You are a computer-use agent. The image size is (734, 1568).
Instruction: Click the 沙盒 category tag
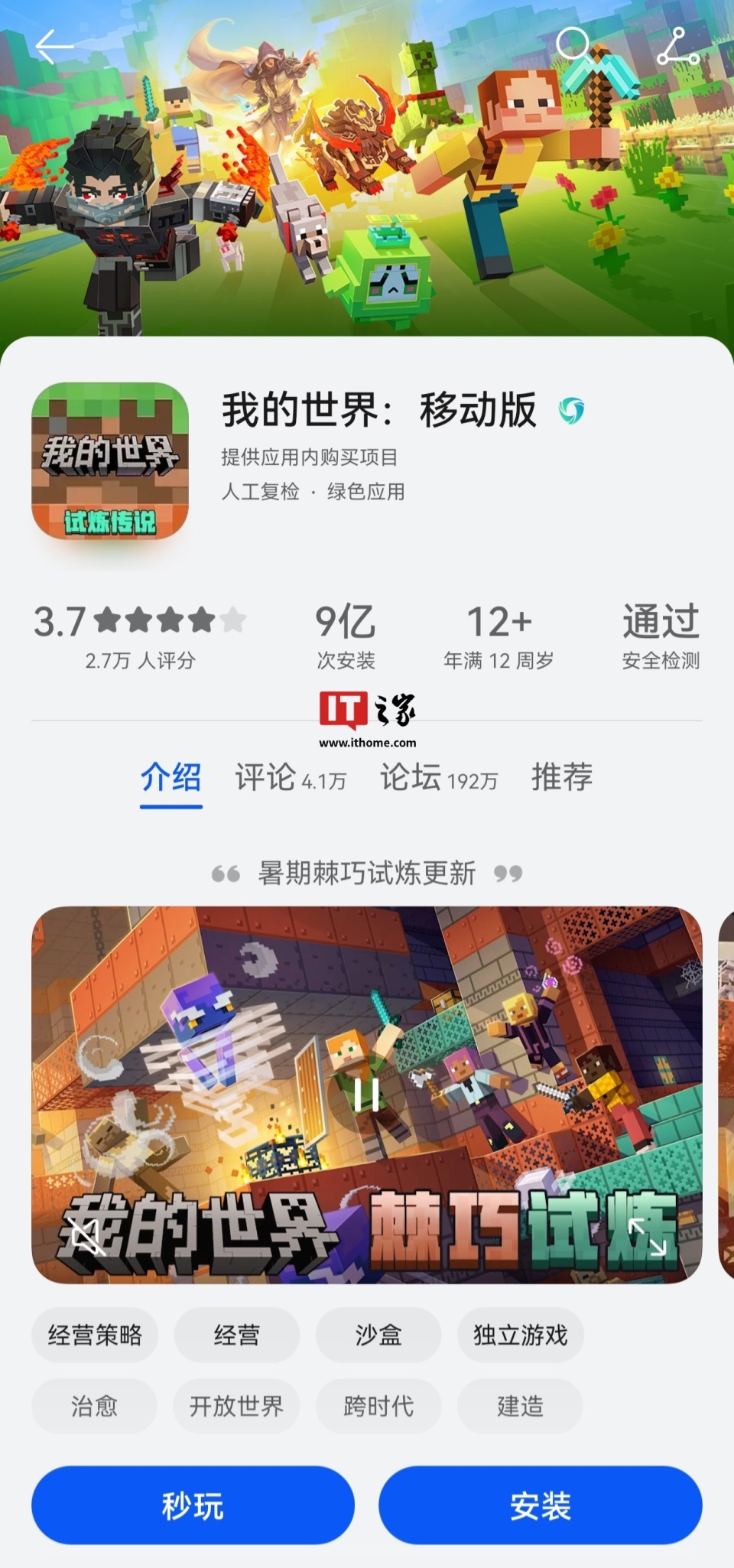coord(378,1335)
